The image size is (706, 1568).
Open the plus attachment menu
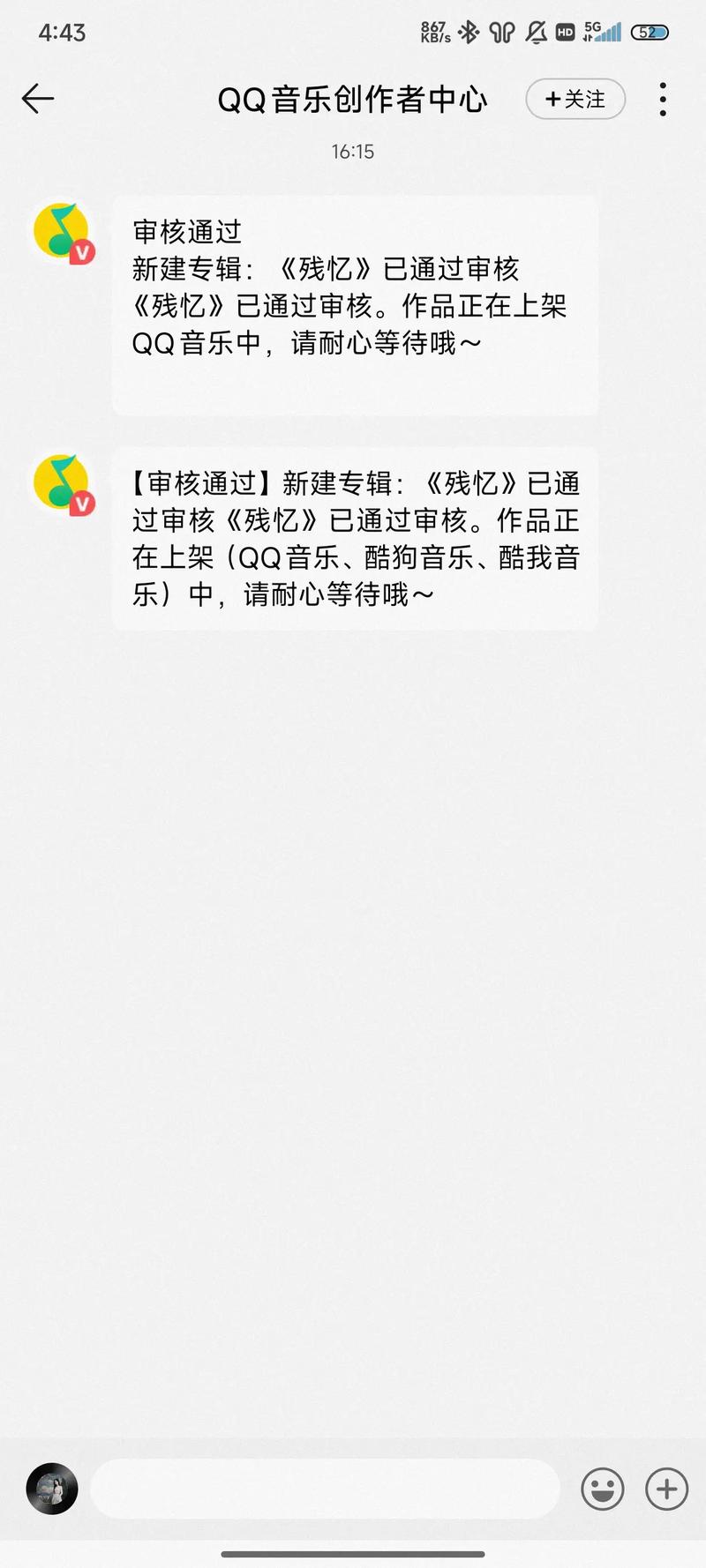tap(666, 1490)
